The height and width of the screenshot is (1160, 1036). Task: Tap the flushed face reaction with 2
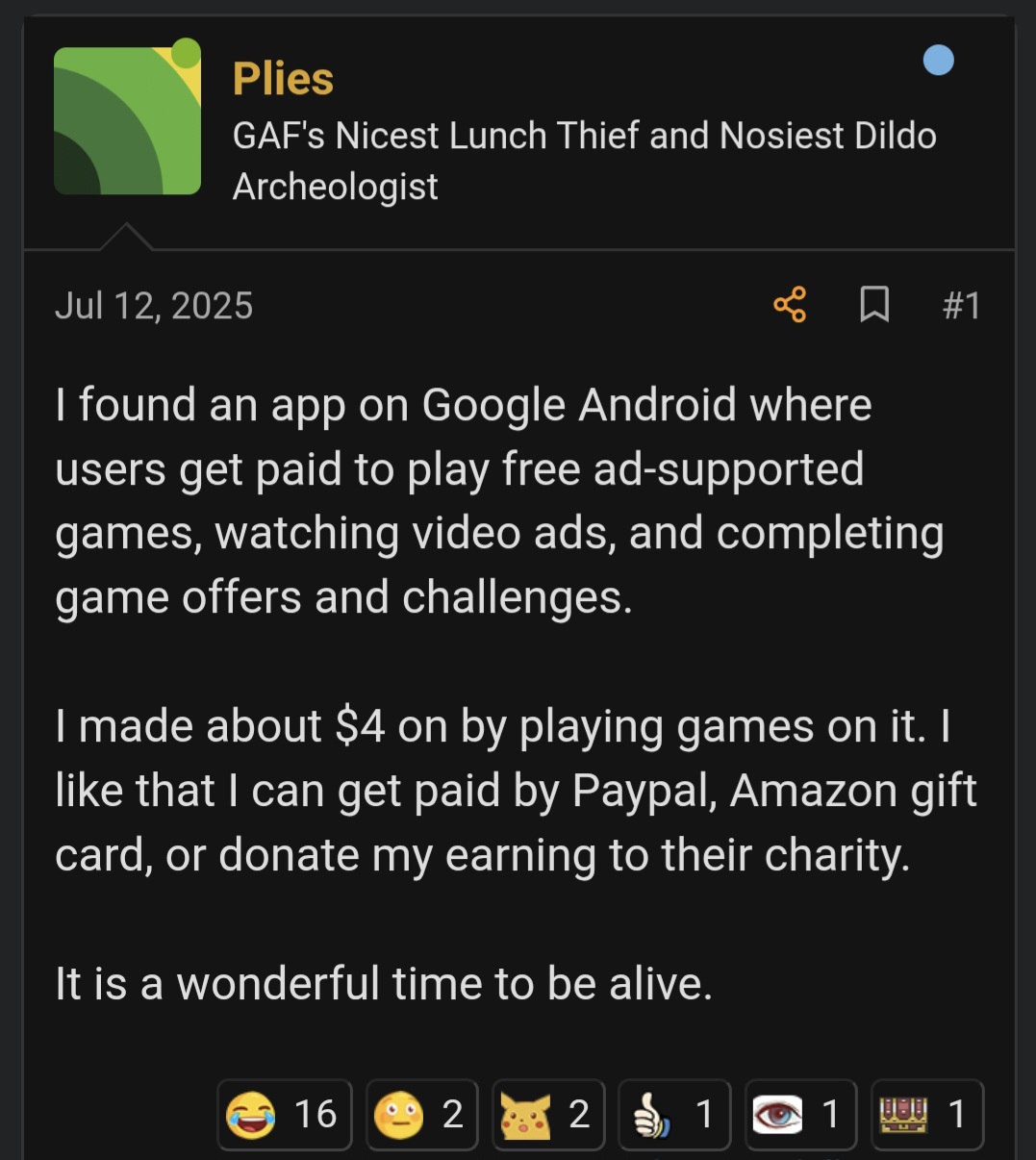coord(421,1114)
